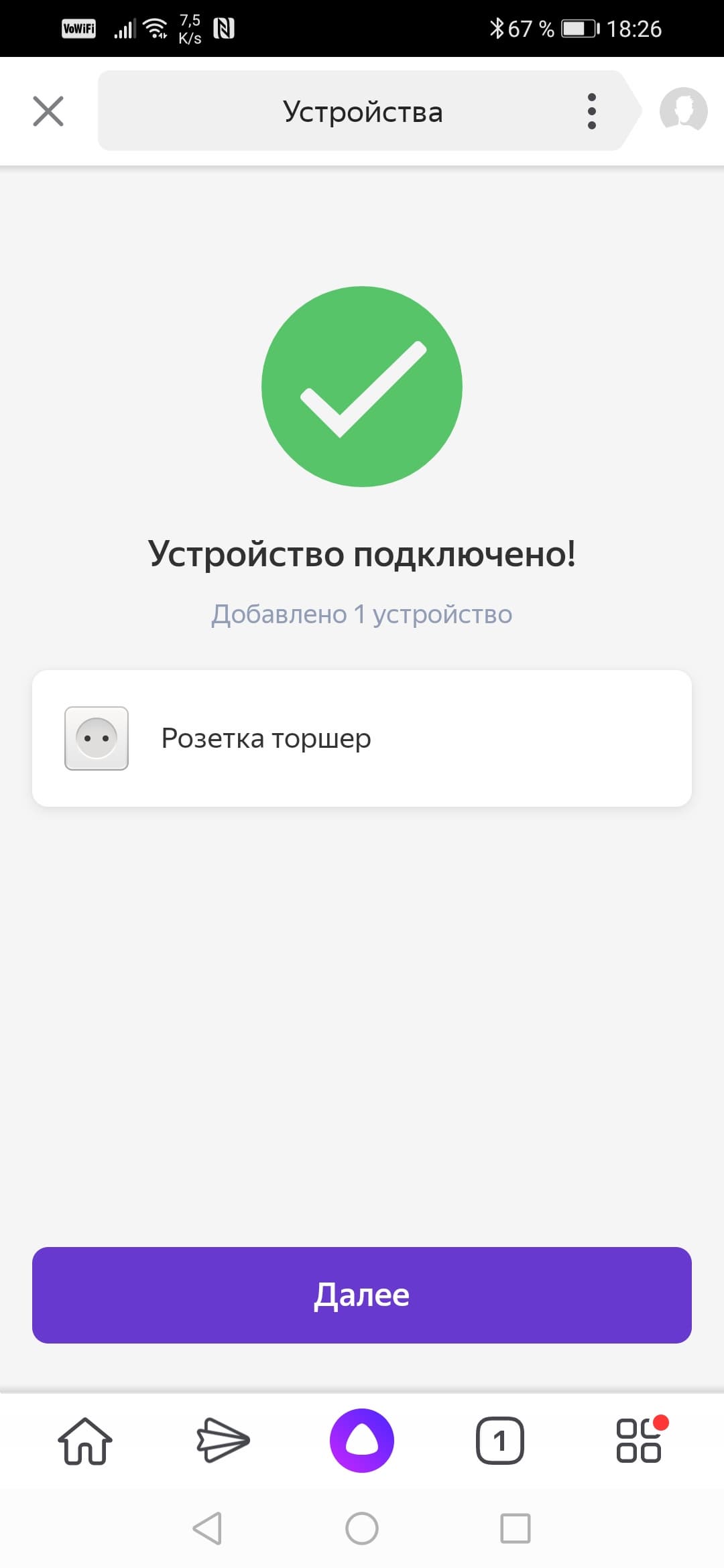This screenshot has width=724, height=1568.
Task: Activate the Alice voice assistant
Action: click(x=362, y=1441)
